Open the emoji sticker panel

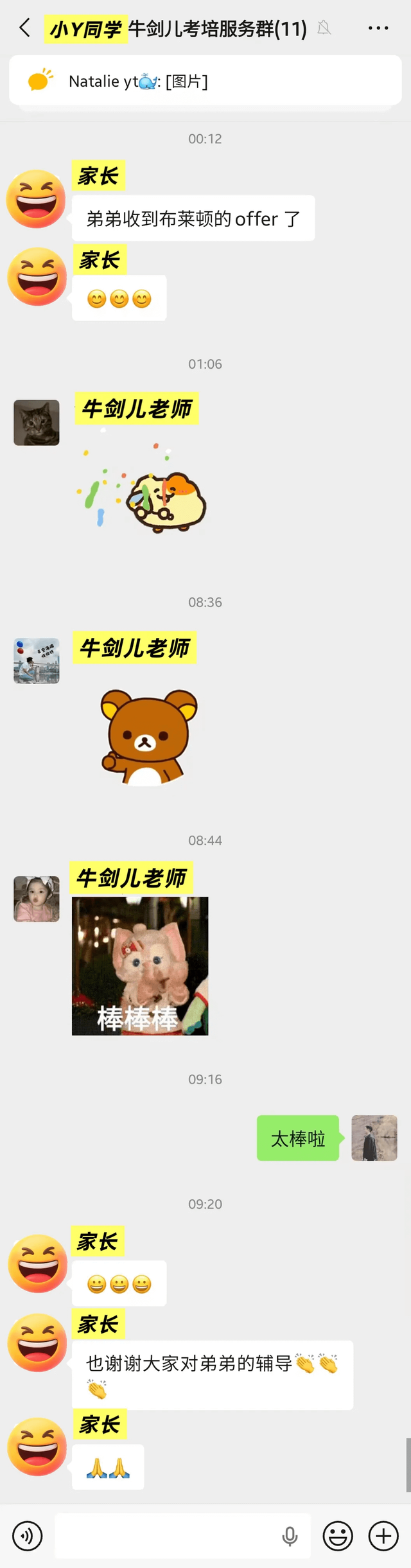click(x=338, y=1536)
